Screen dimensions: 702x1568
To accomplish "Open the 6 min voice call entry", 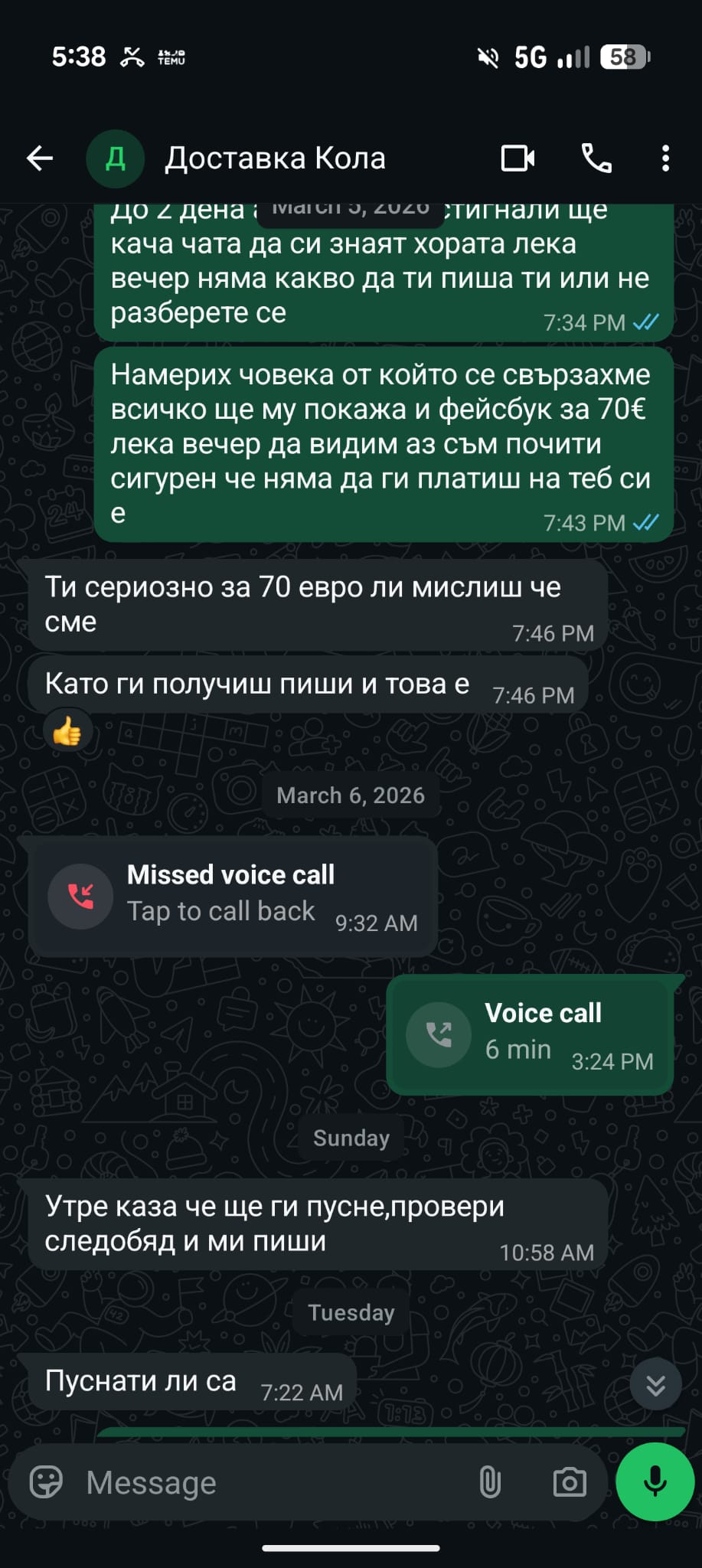I will tap(530, 1034).
